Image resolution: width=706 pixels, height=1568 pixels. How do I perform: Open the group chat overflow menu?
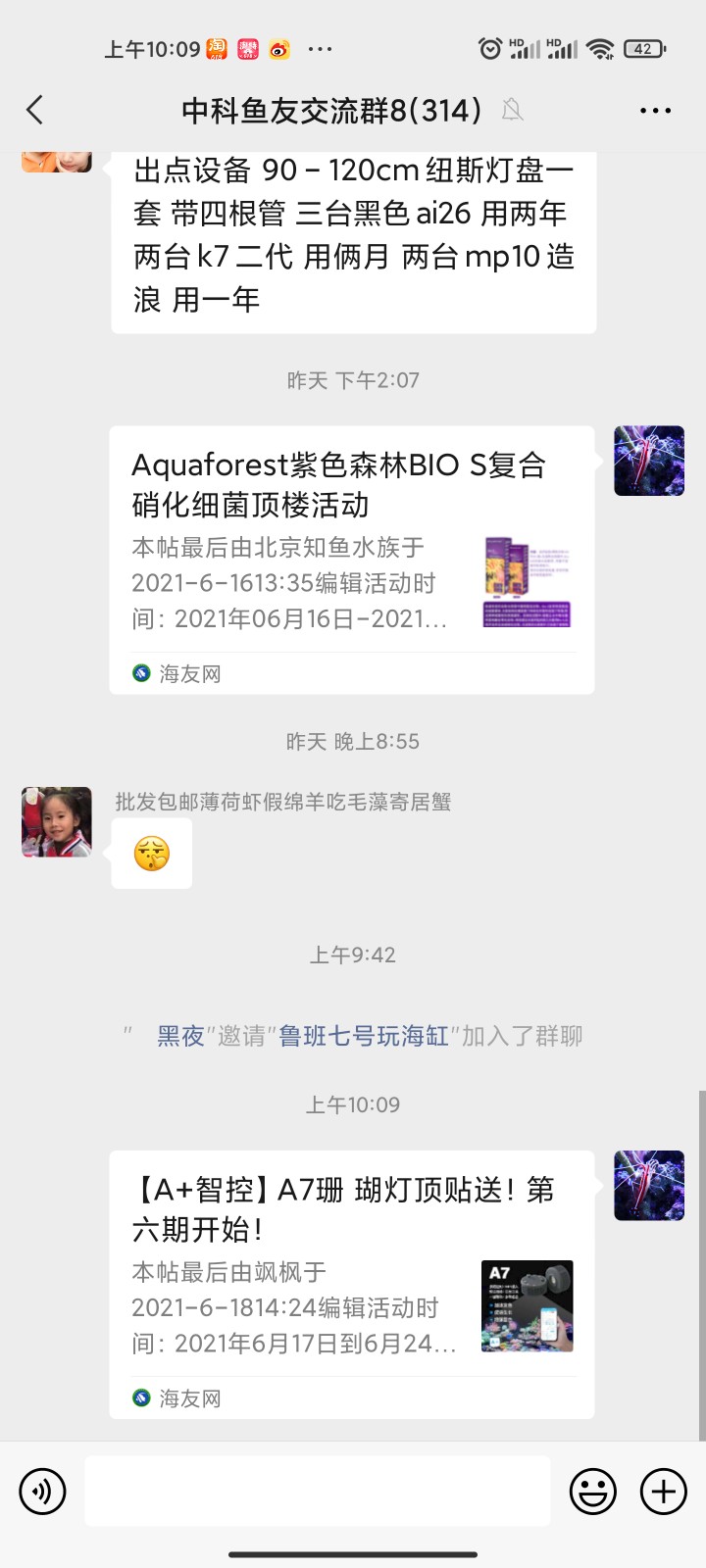[x=655, y=111]
